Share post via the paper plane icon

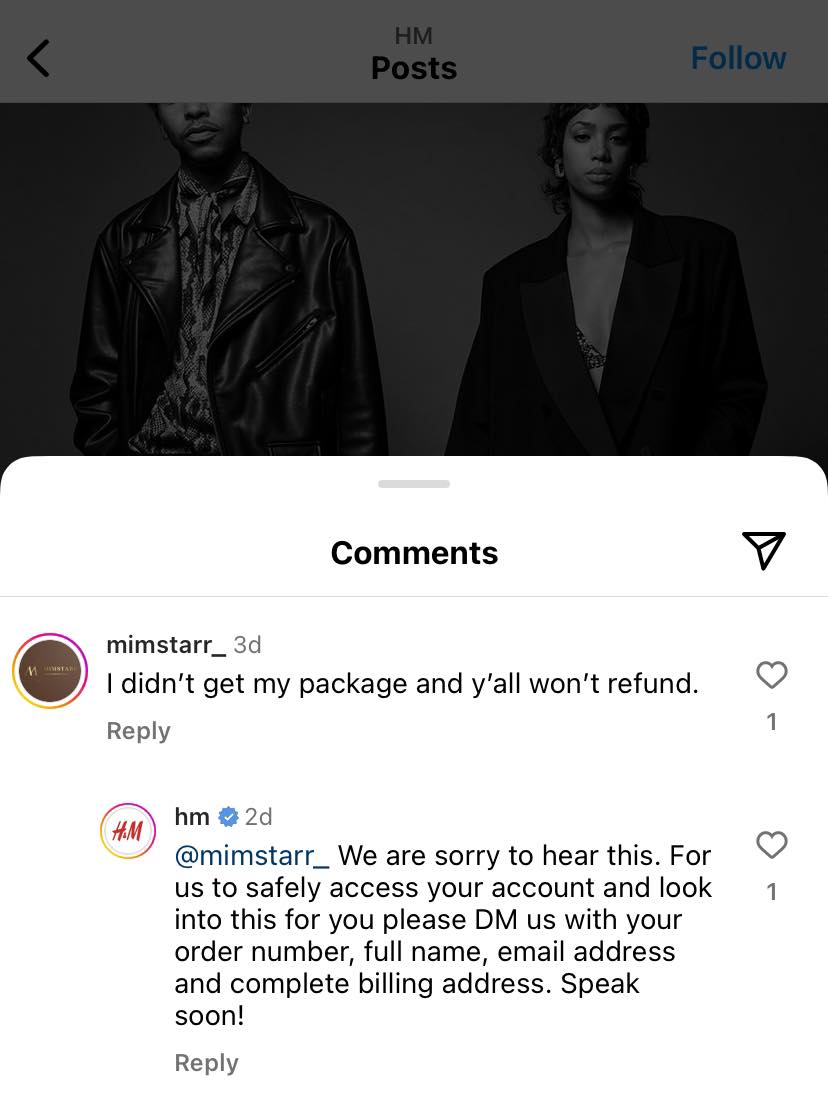763,550
